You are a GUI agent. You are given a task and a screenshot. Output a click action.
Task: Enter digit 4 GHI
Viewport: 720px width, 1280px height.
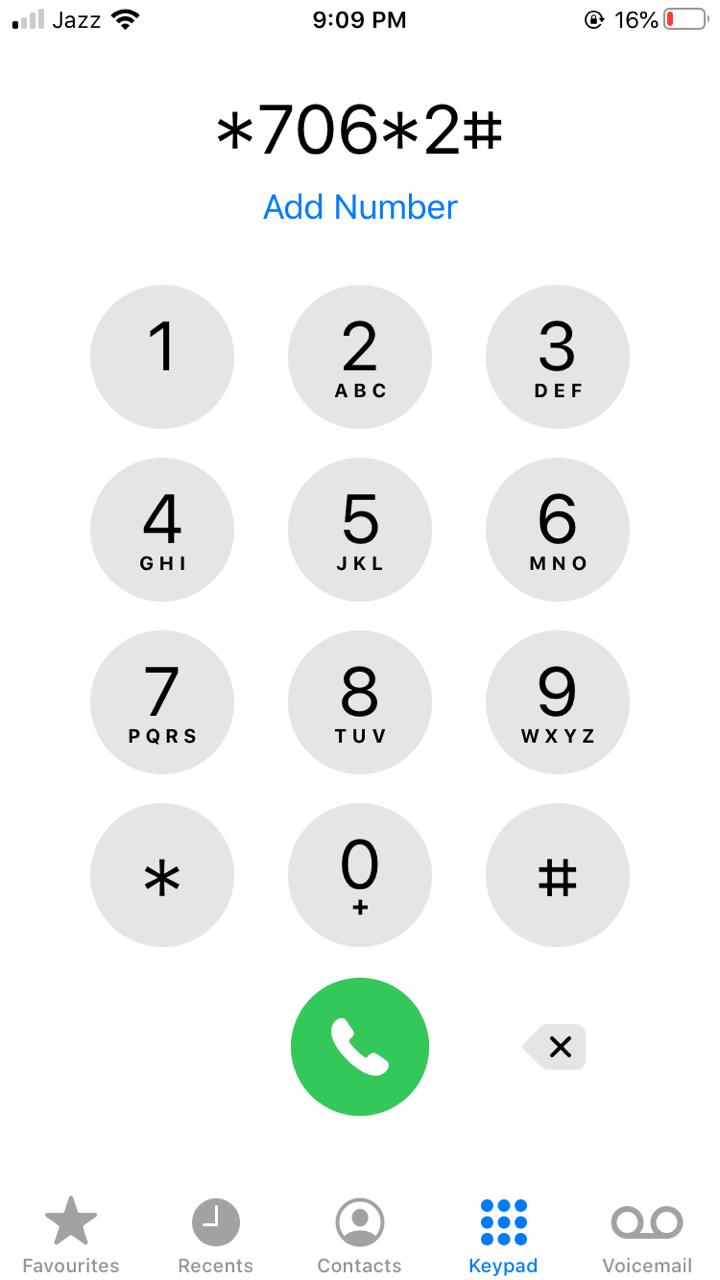(x=162, y=530)
